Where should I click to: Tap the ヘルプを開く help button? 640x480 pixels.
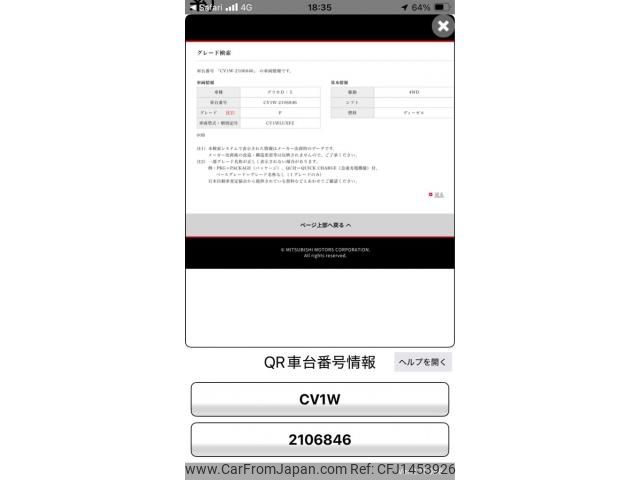(423, 363)
